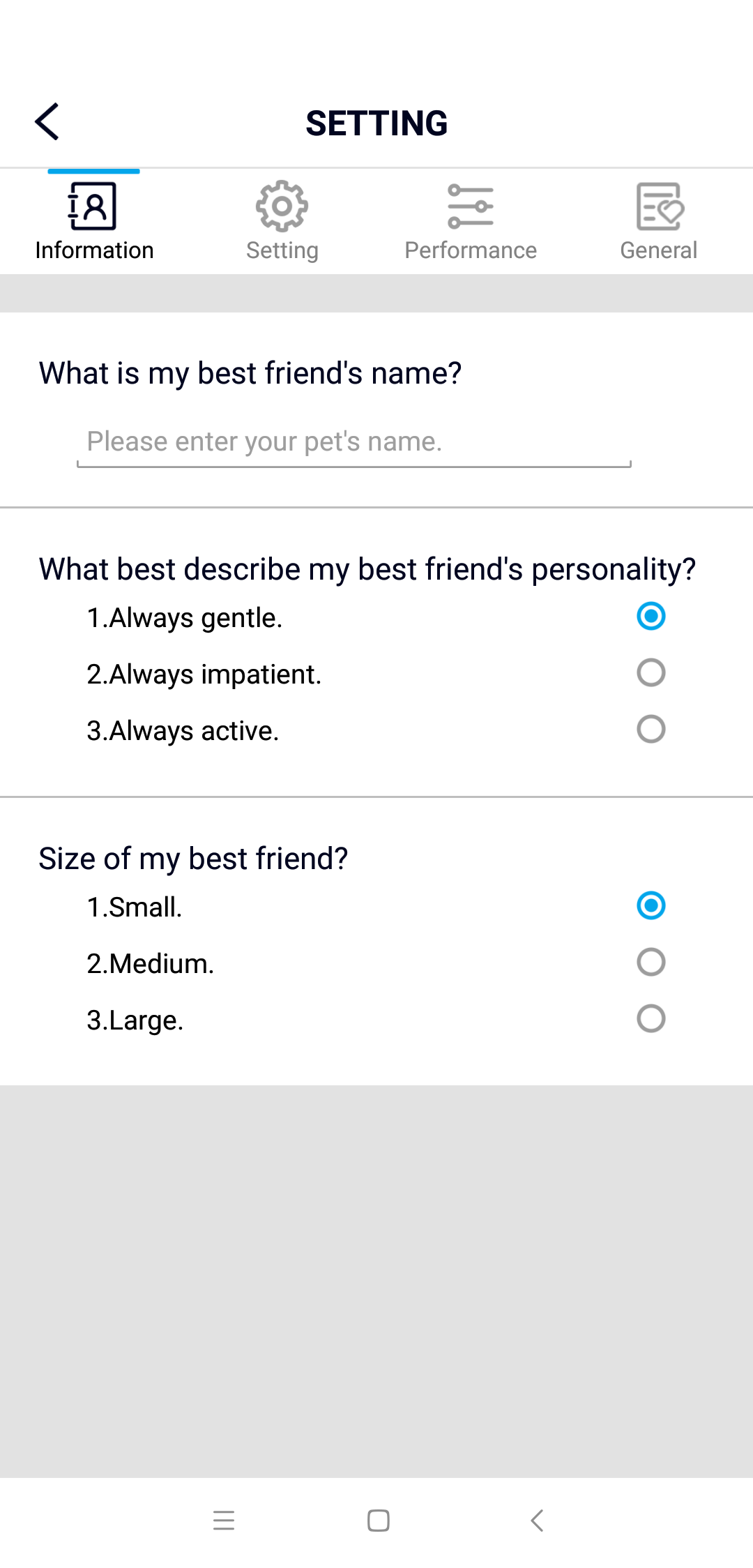Image resolution: width=753 pixels, height=1568 pixels.
Task: Switch to the Setting tab
Action: coord(282,221)
